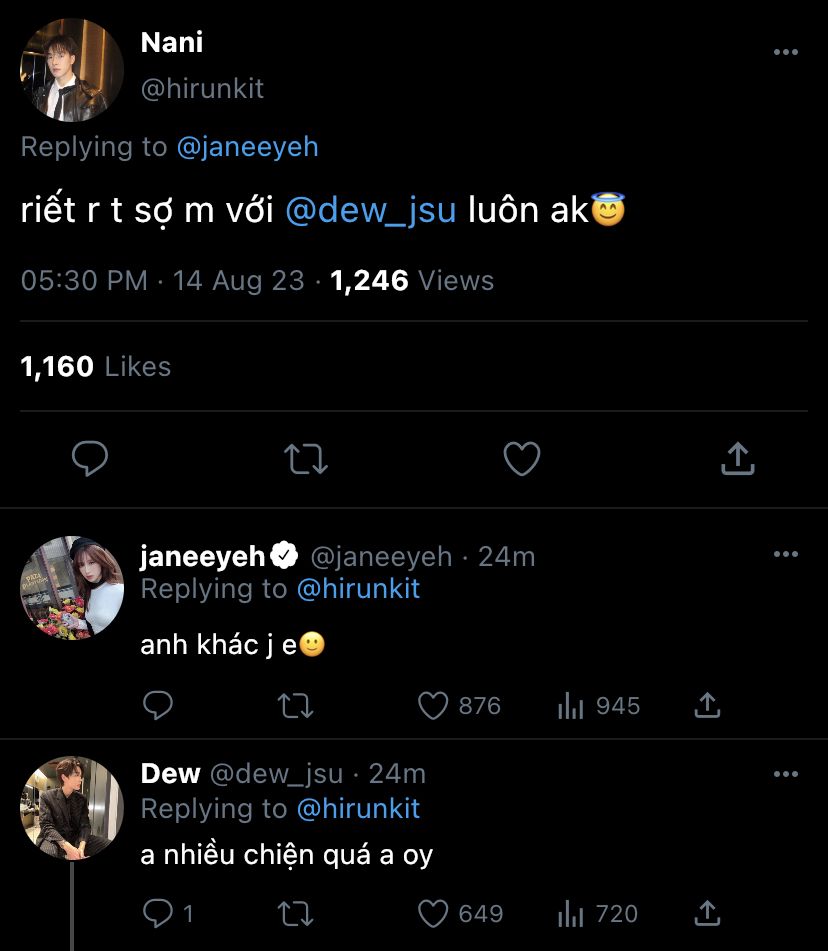
Task: Open the overflow menu on janeeyeh's reply
Action: tap(786, 554)
